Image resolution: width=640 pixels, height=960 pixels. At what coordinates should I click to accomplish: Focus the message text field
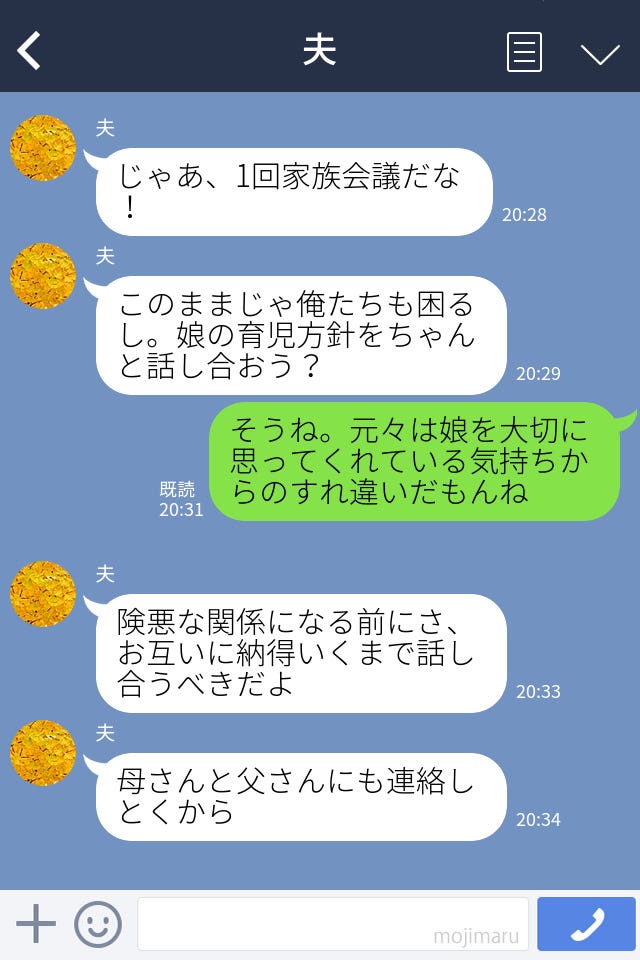click(332, 924)
